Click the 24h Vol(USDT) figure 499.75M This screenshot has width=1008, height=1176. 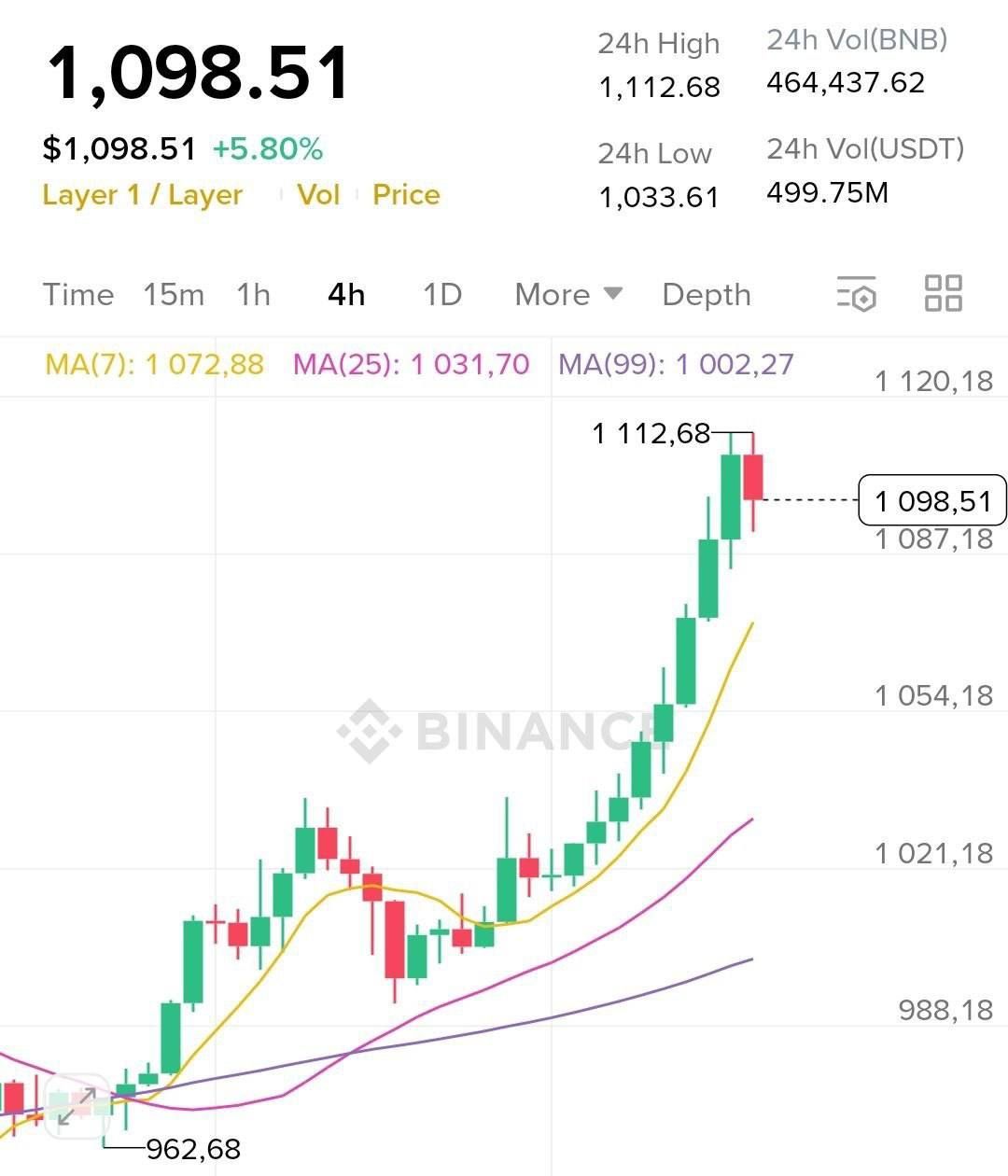pos(829,193)
